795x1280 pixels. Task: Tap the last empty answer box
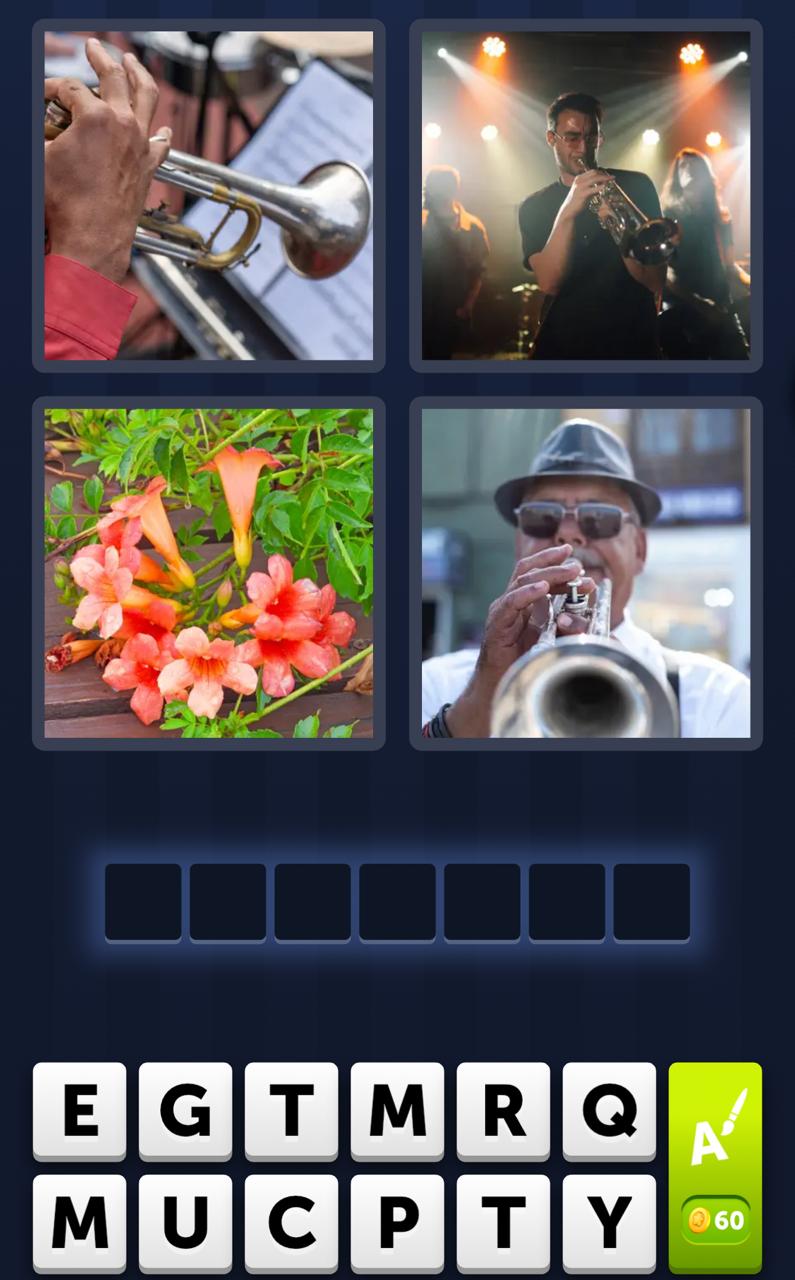651,902
